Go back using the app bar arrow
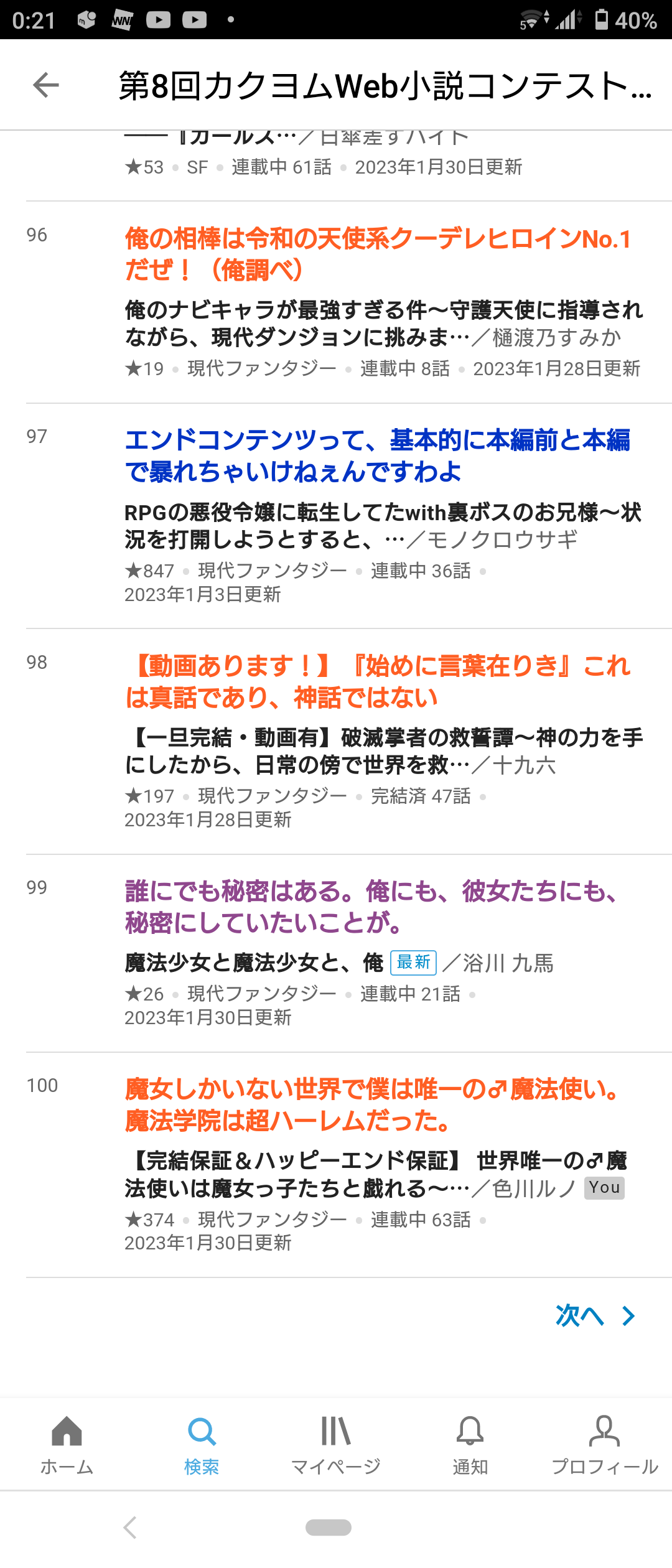The height and width of the screenshot is (1568, 672). point(46,85)
